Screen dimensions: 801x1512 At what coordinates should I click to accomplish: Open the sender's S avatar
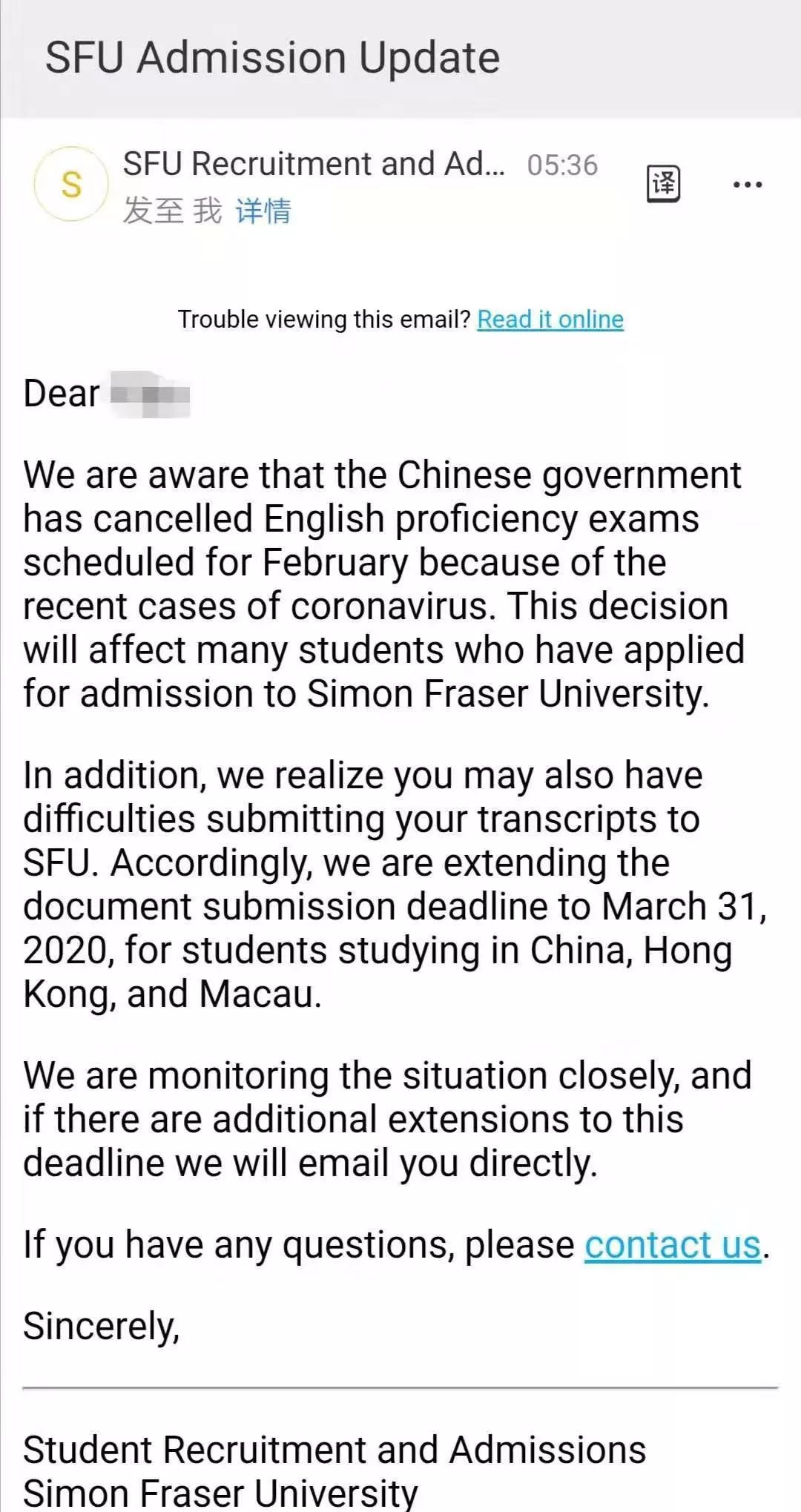[71, 184]
